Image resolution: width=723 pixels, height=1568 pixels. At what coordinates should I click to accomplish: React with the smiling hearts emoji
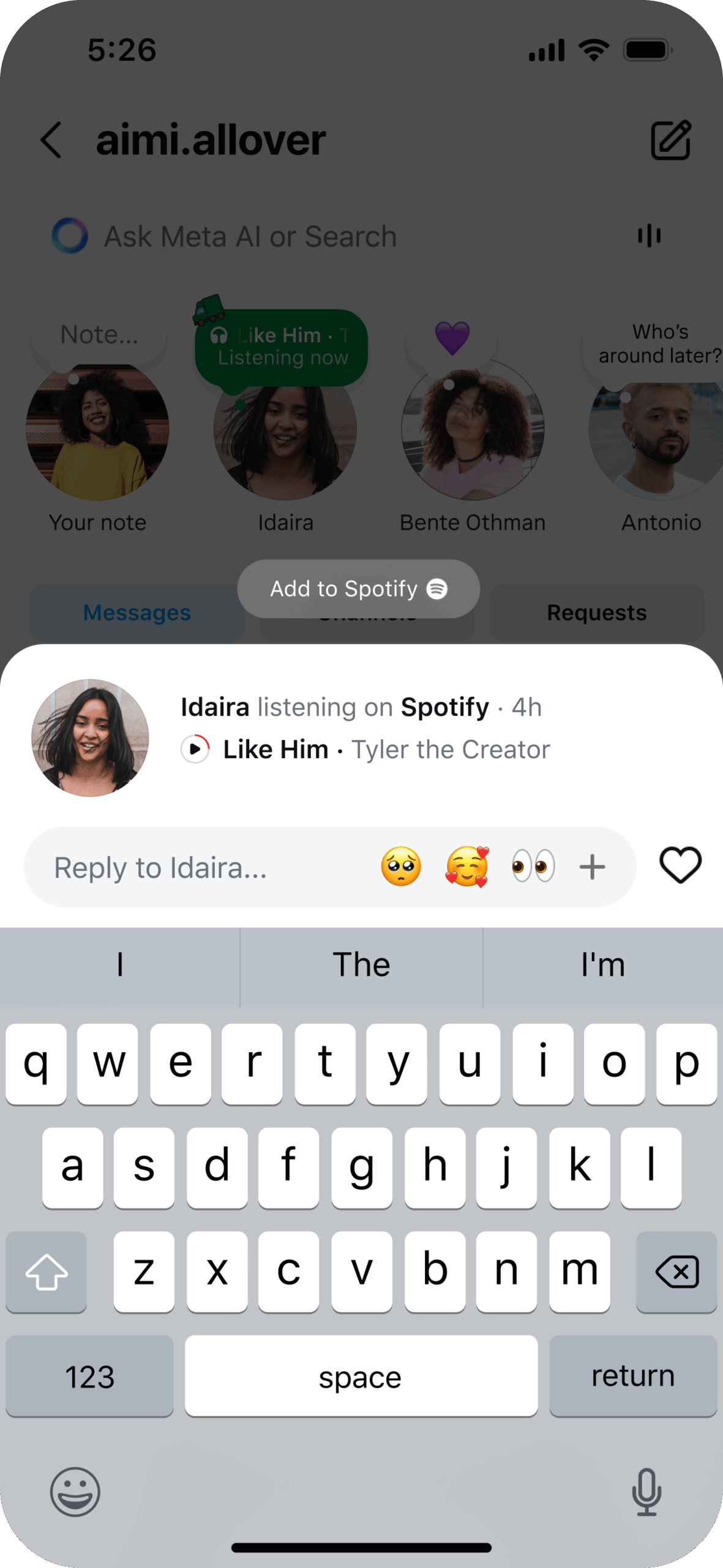point(467,867)
